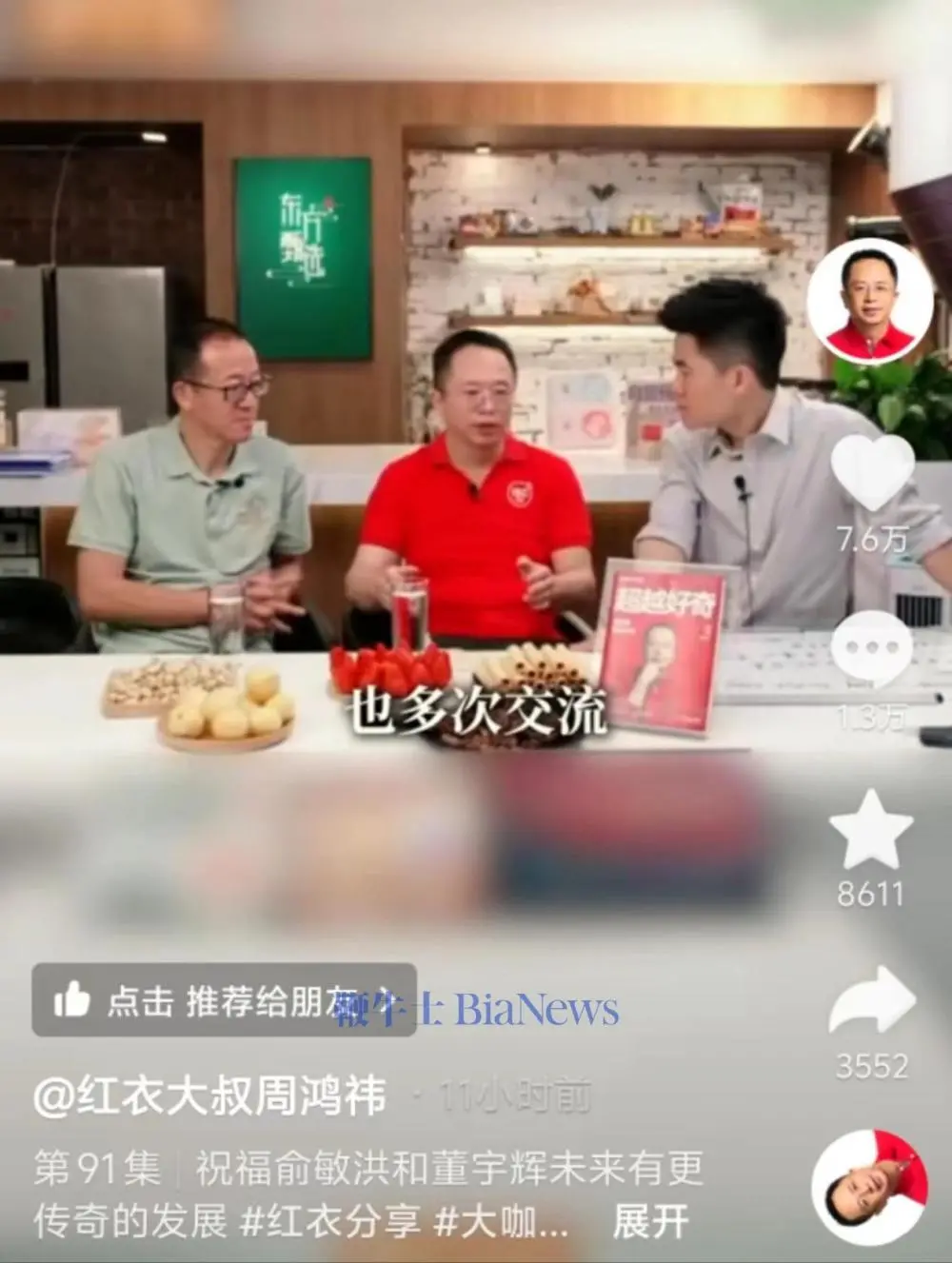Open @红衣大叔周鸿祎 username link
The height and width of the screenshot is (1263, 952).
tap(210, 1097)
